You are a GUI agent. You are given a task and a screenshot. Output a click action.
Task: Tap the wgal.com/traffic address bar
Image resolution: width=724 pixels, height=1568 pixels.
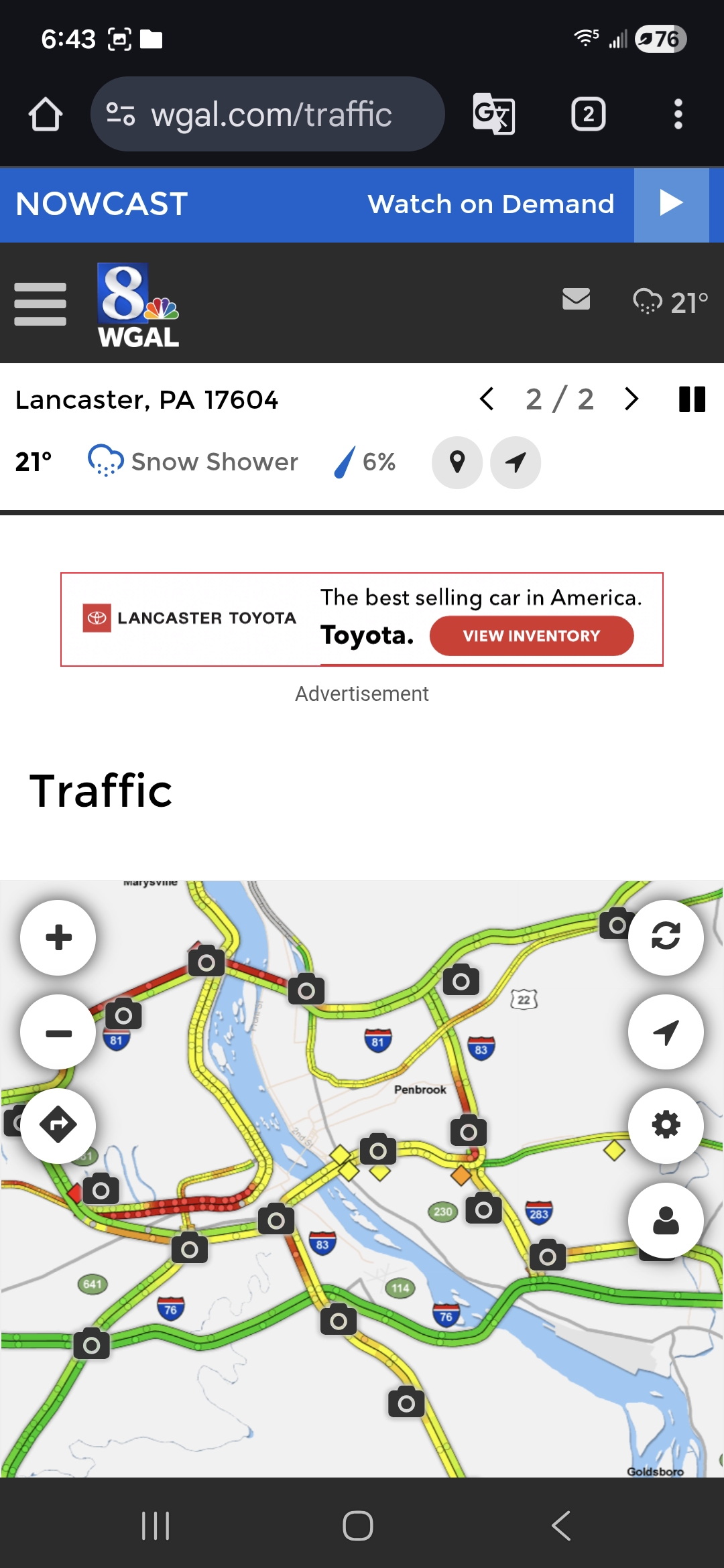[268, 114]
